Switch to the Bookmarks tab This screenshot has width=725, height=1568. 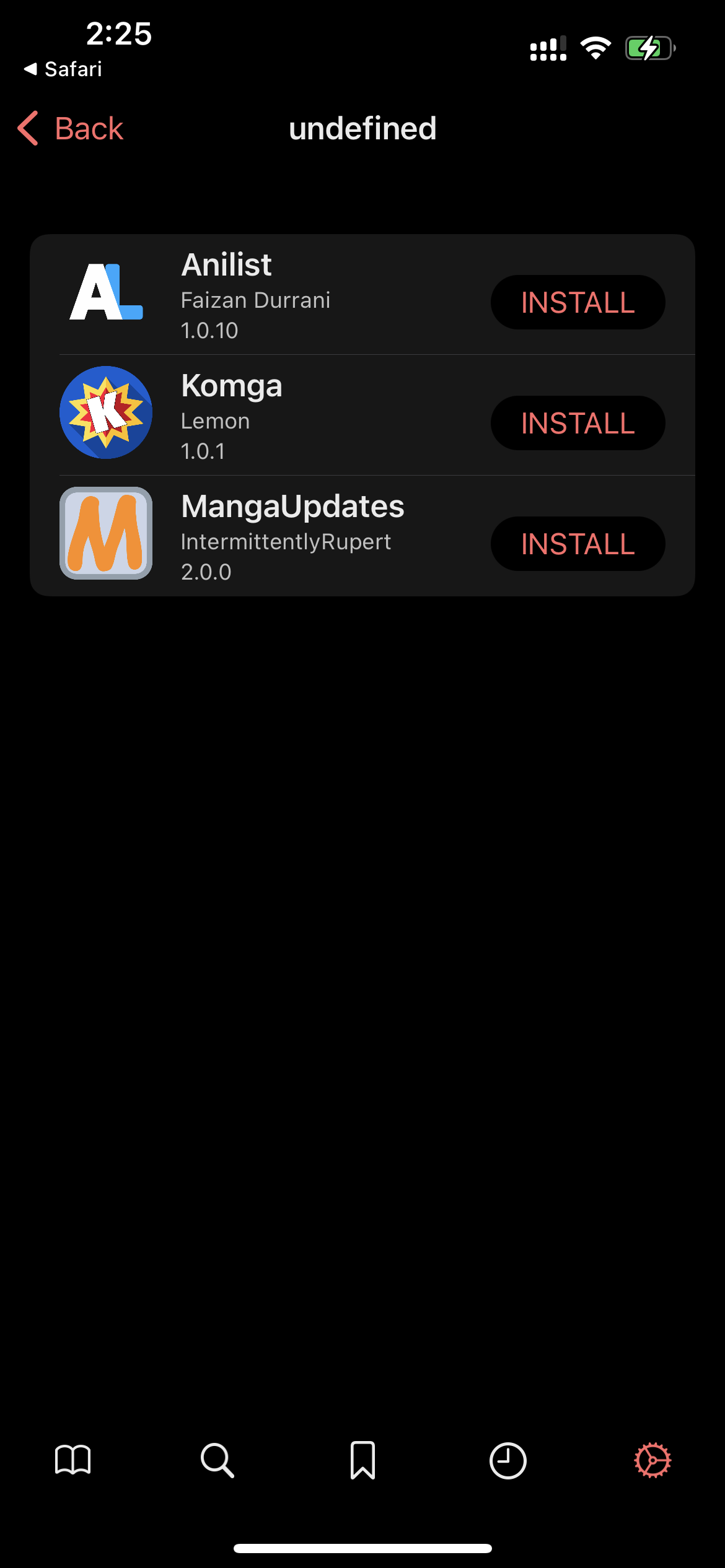coord(362,1460)
